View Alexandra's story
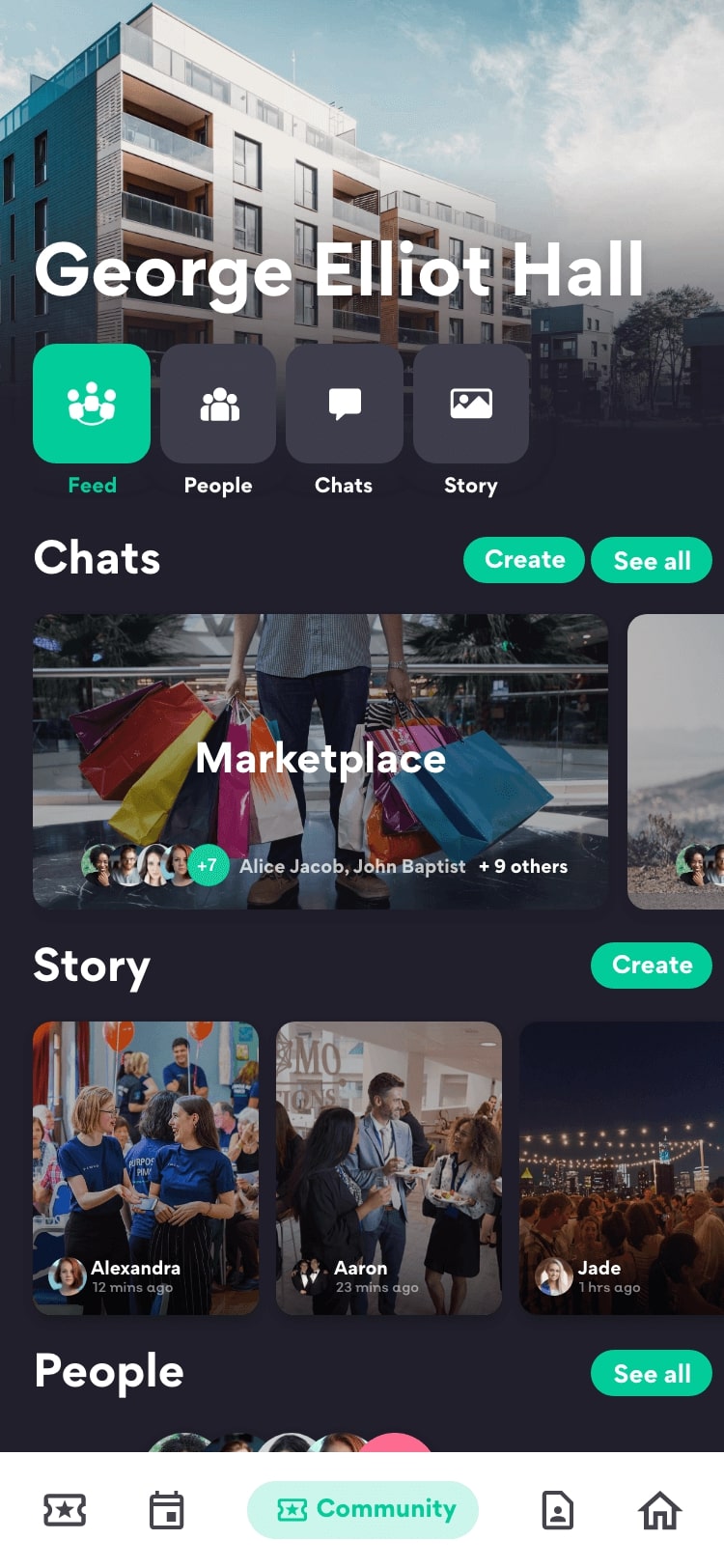This screenshot has height=1568, width=724. tap(146, 1167)
